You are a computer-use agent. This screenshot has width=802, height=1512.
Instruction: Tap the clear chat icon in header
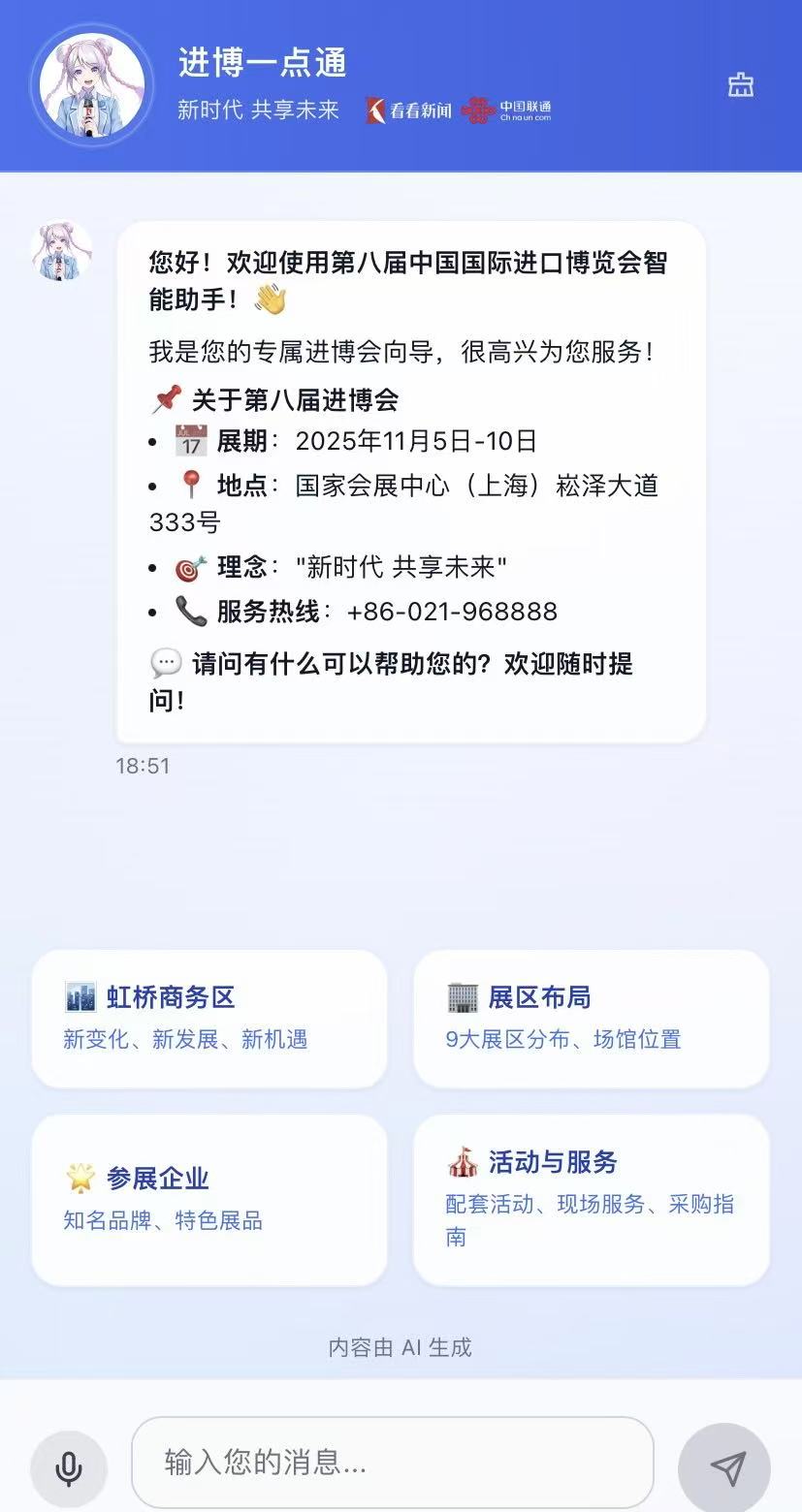[741, 85]
